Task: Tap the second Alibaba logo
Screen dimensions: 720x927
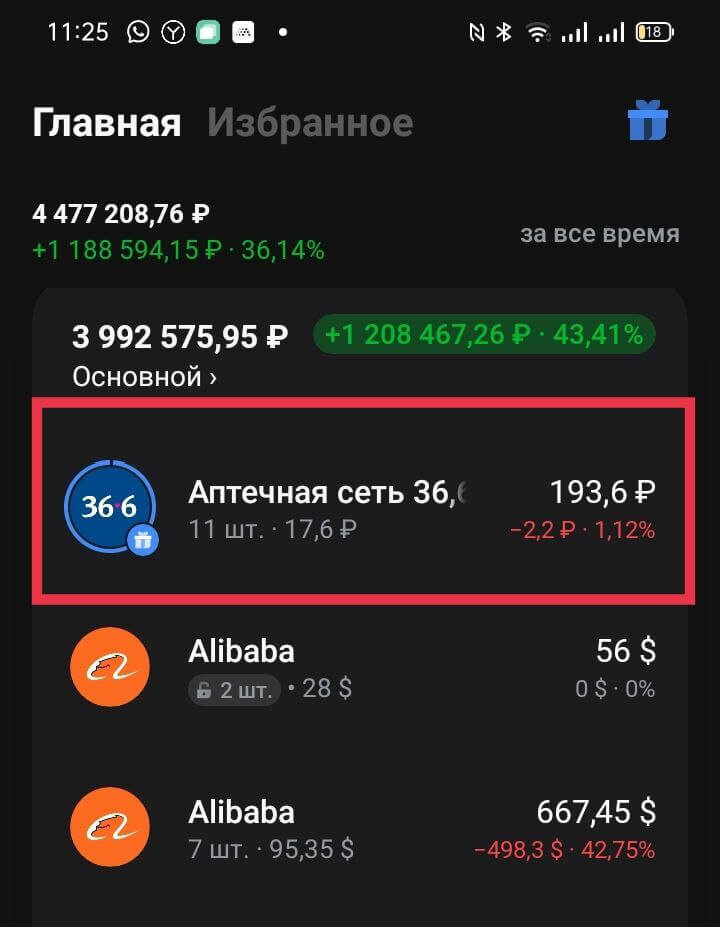Action: (110, 827)
